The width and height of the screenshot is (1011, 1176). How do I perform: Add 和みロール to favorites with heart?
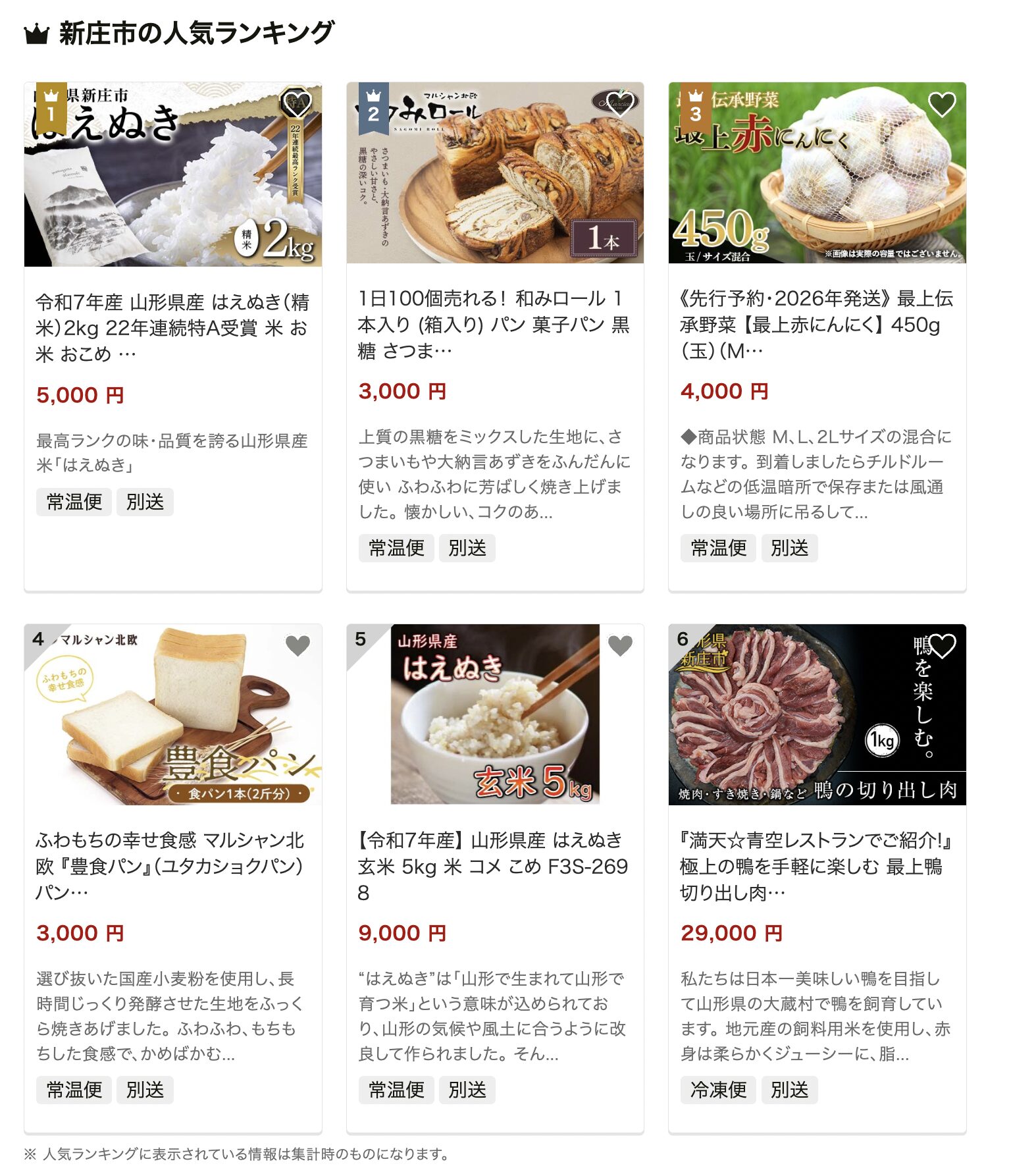[619, 103]
